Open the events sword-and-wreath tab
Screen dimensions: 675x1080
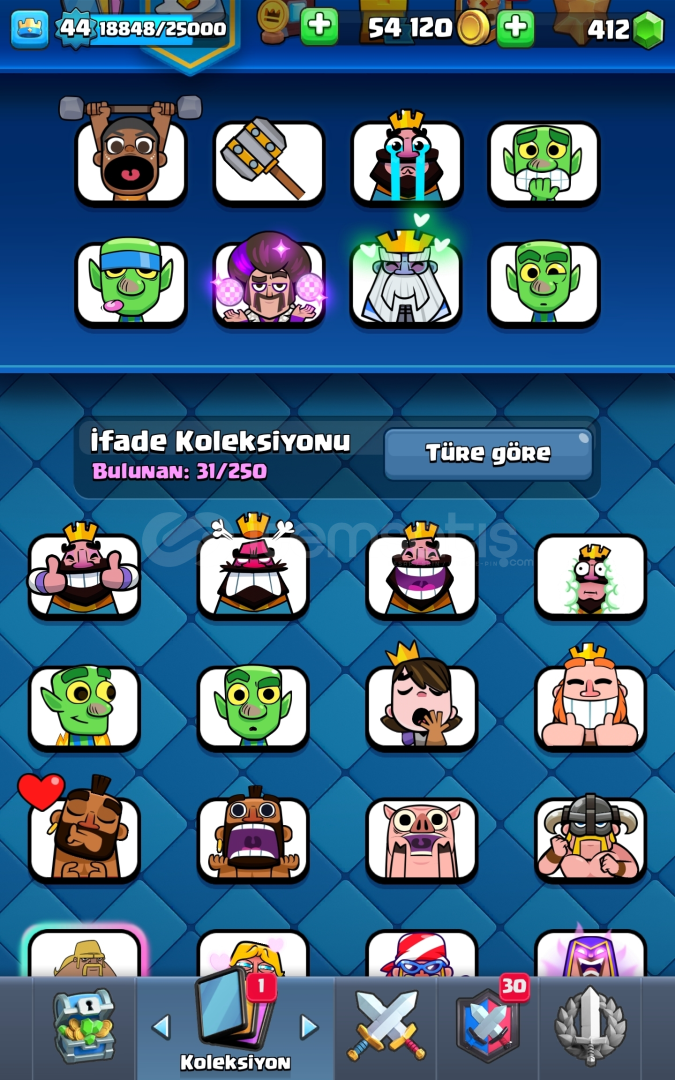[590, 1026]
